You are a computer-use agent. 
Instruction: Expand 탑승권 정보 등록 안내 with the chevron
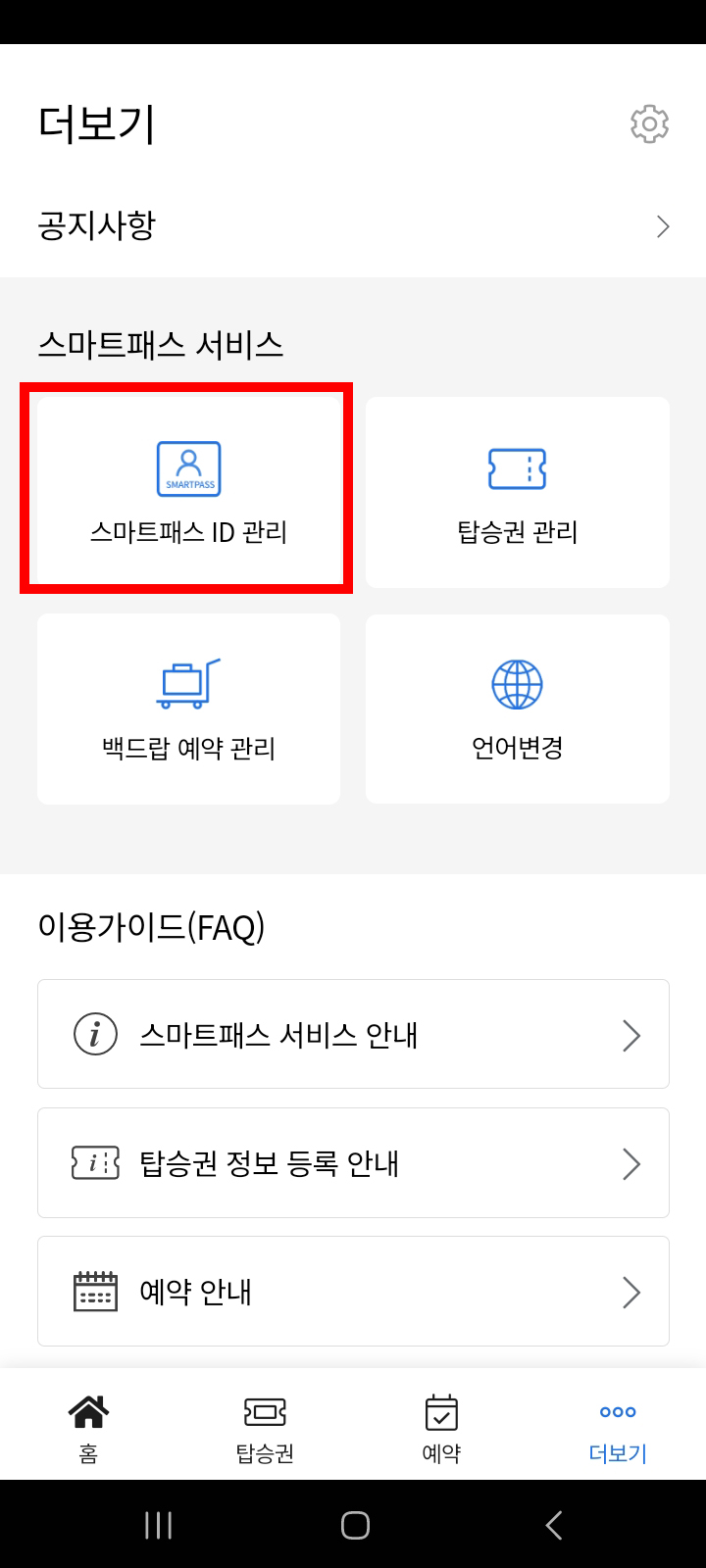tap(631, 1163)
